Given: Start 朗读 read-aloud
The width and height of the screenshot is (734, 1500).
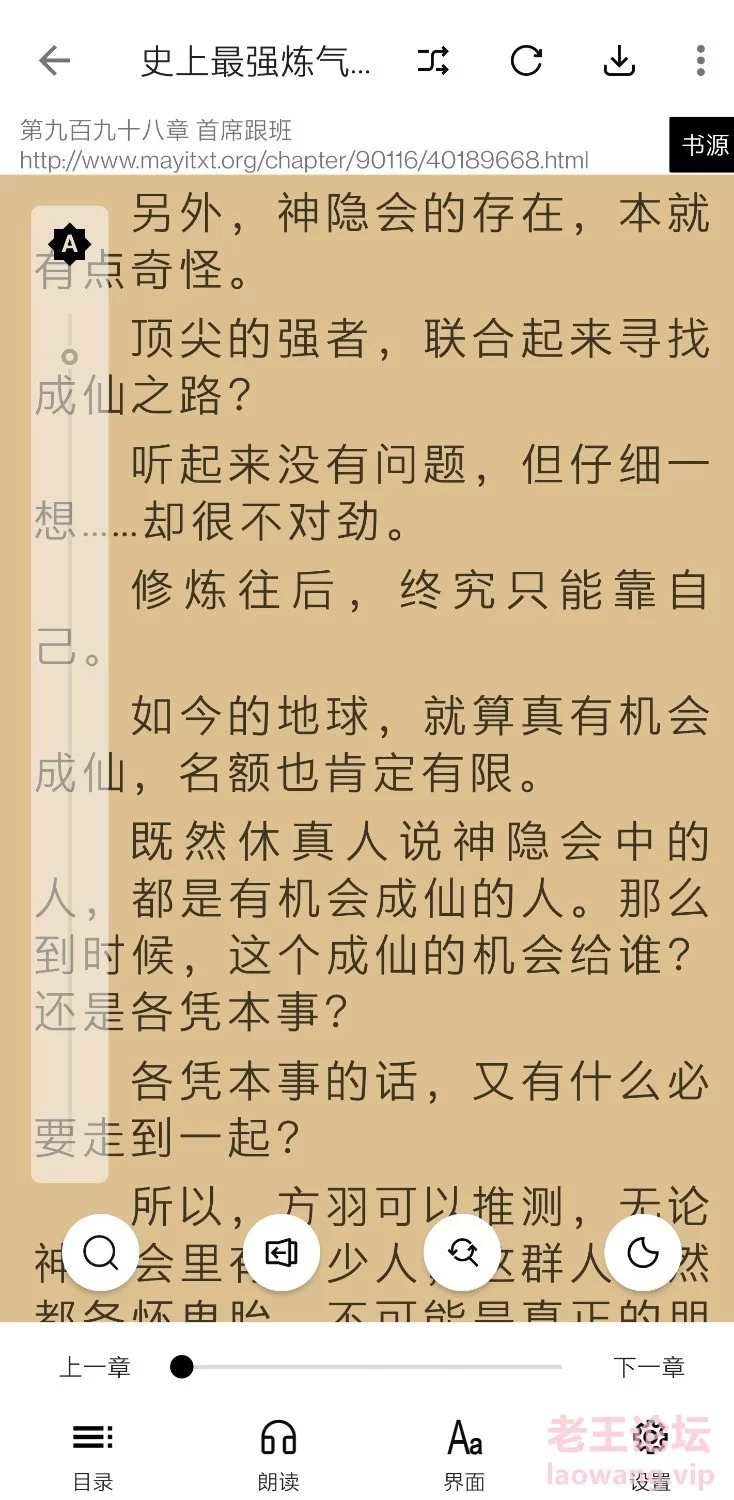Looking at the screenshot, I should pyautogui.click(x=278, y=1457).
